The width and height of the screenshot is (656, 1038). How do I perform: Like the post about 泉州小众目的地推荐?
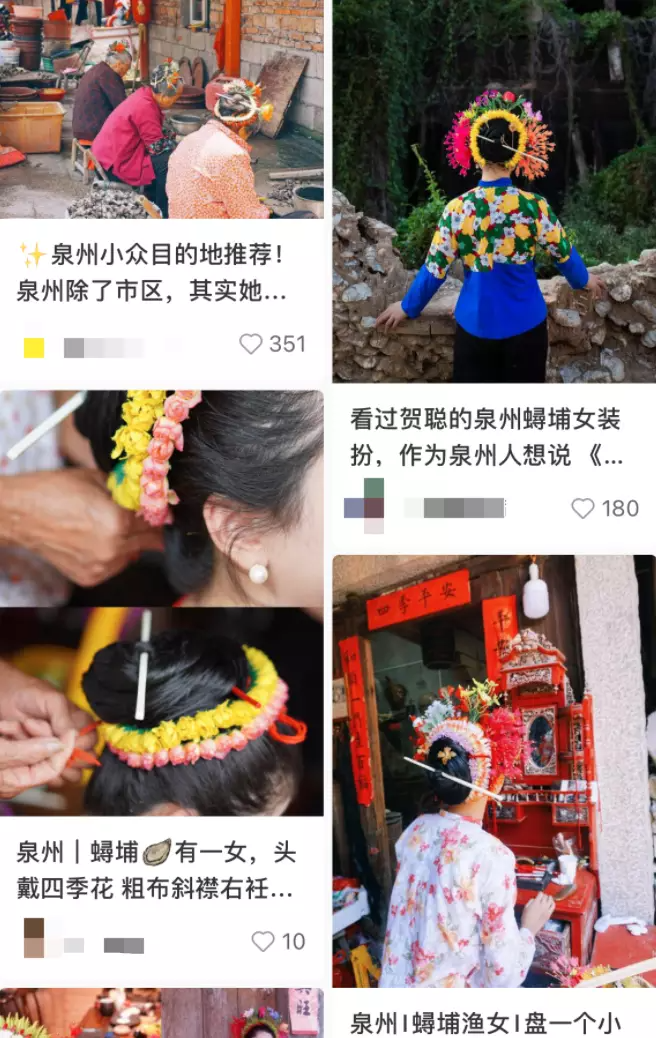pyautogui.click(x=251, y=344)
